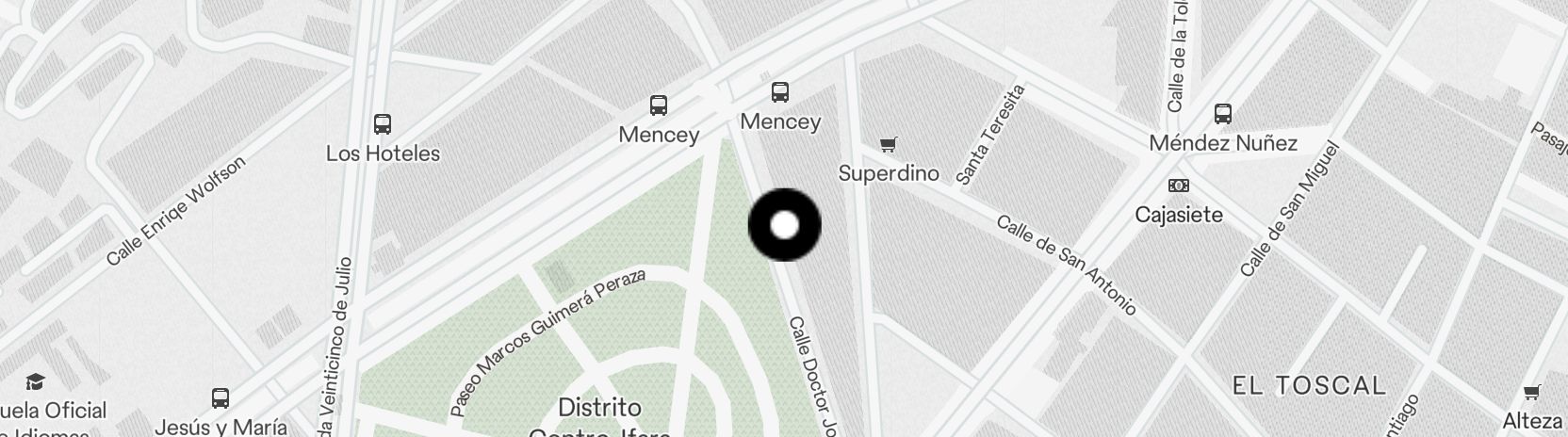Screen dimensions: 1568x437
Task: Tap the black circular location marker
Action: 784,225
